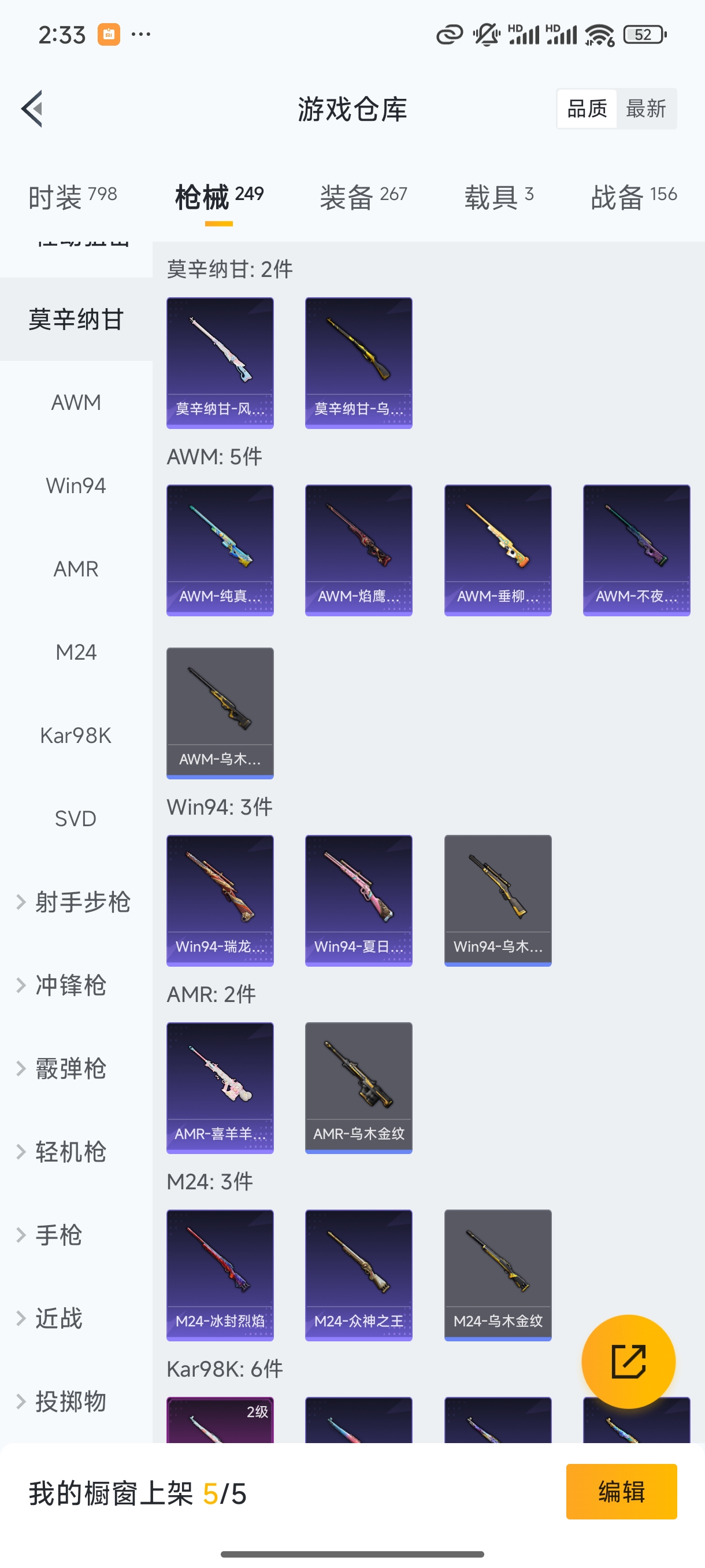This screenshot has width=705, height=1568.
Task: Select 品质 sorting option
Action: coord(586,108)
